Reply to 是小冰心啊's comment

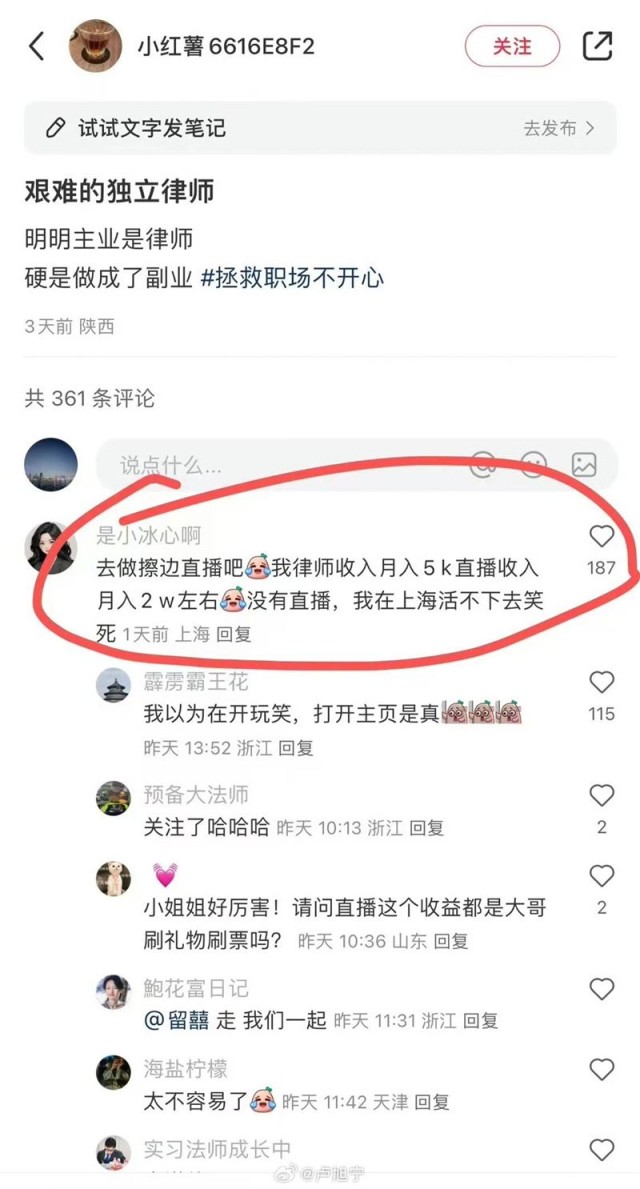234,634
